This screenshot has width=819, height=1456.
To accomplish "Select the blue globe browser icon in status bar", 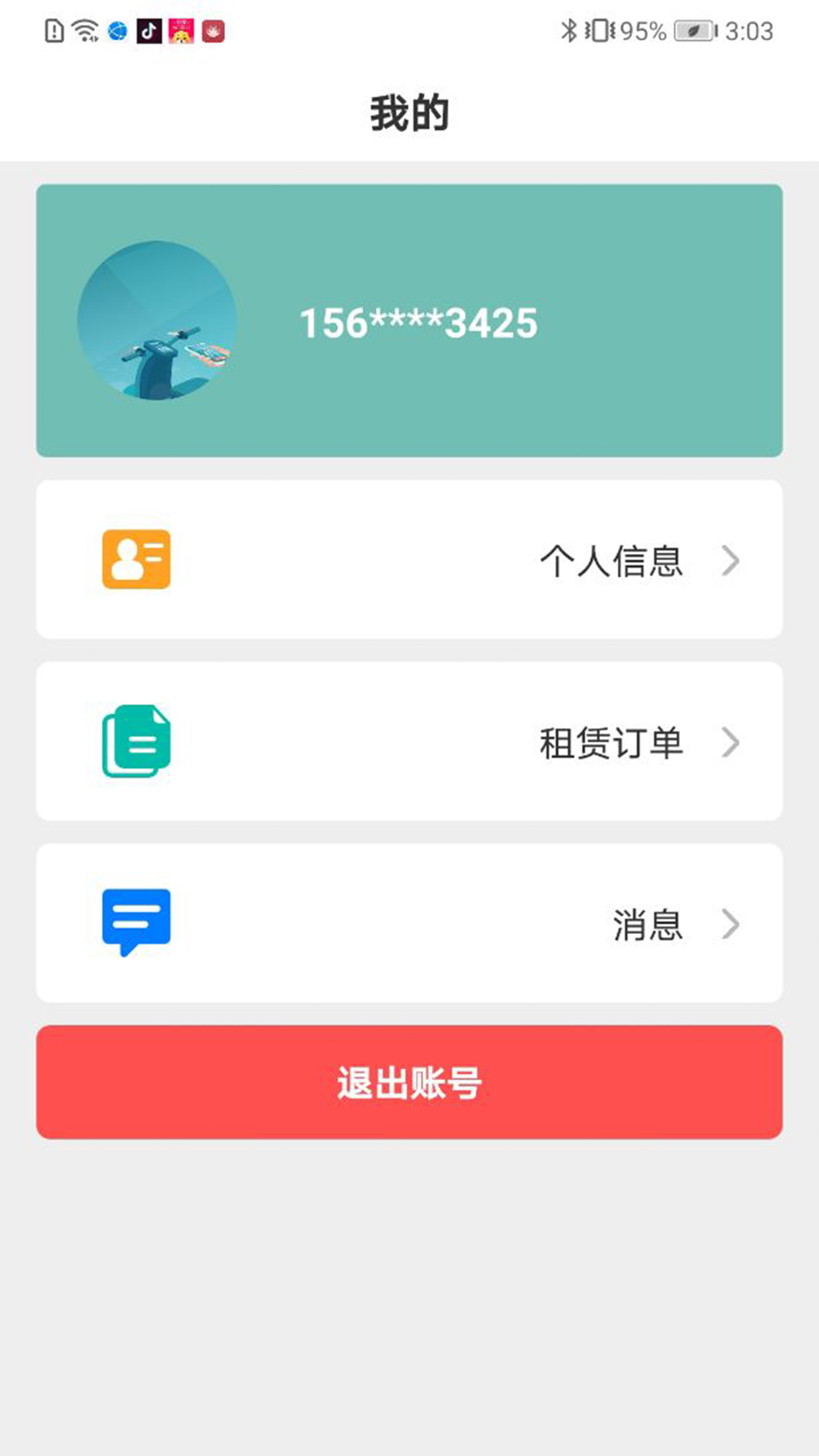I will pyautogui.click(x=117, y=31).
